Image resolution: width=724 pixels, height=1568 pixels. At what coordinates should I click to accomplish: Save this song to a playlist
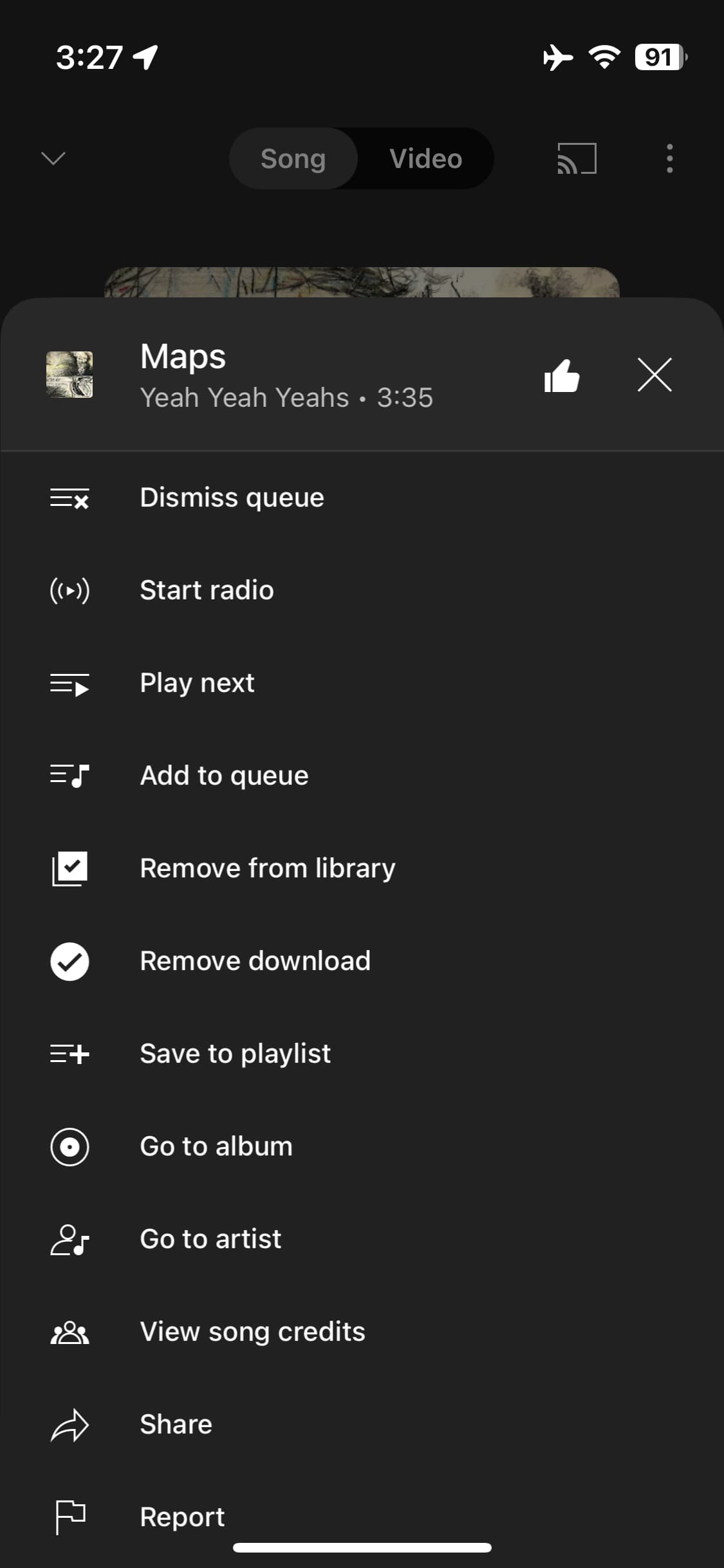pyautogui.click(x=235, y=1054)
